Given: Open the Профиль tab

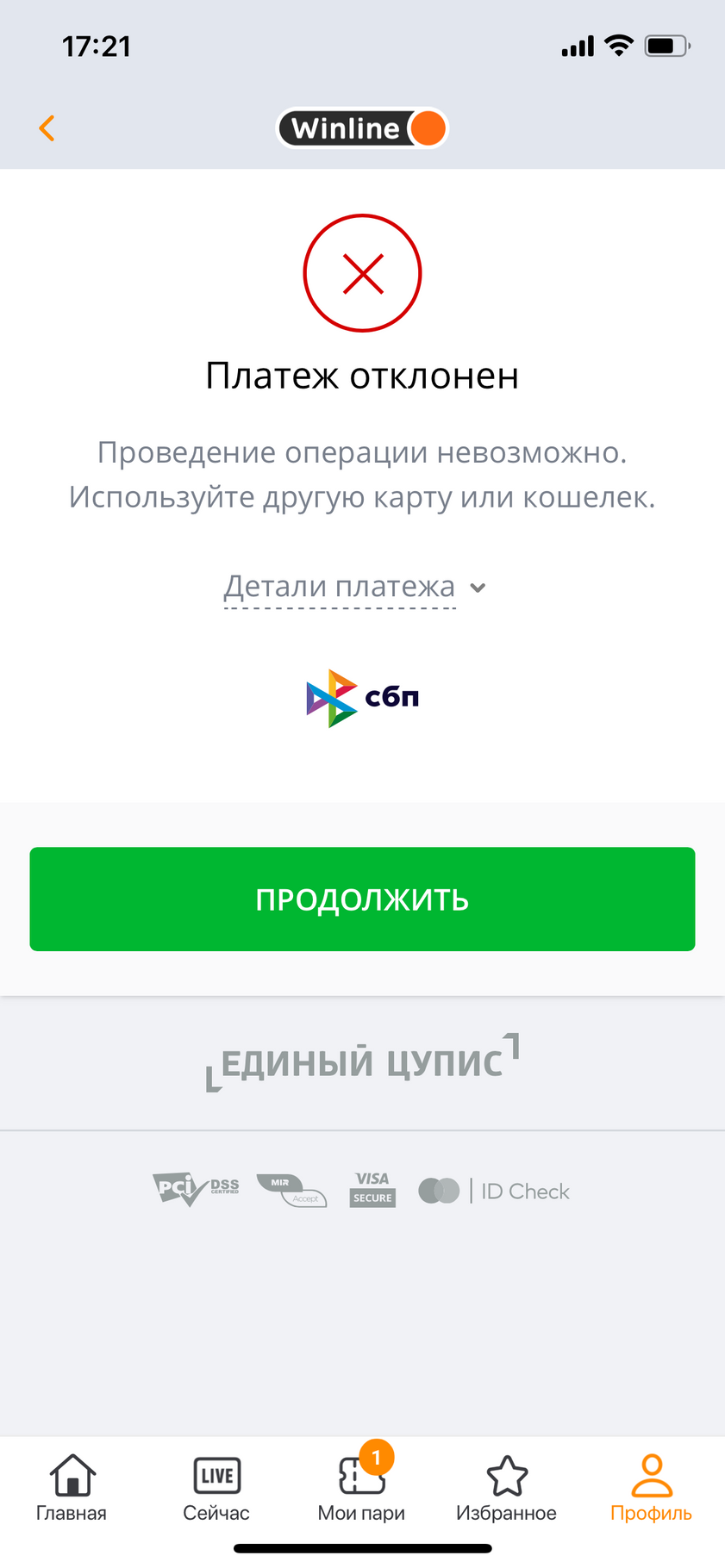Looking at the screenshot, I should coord(652,1489).
